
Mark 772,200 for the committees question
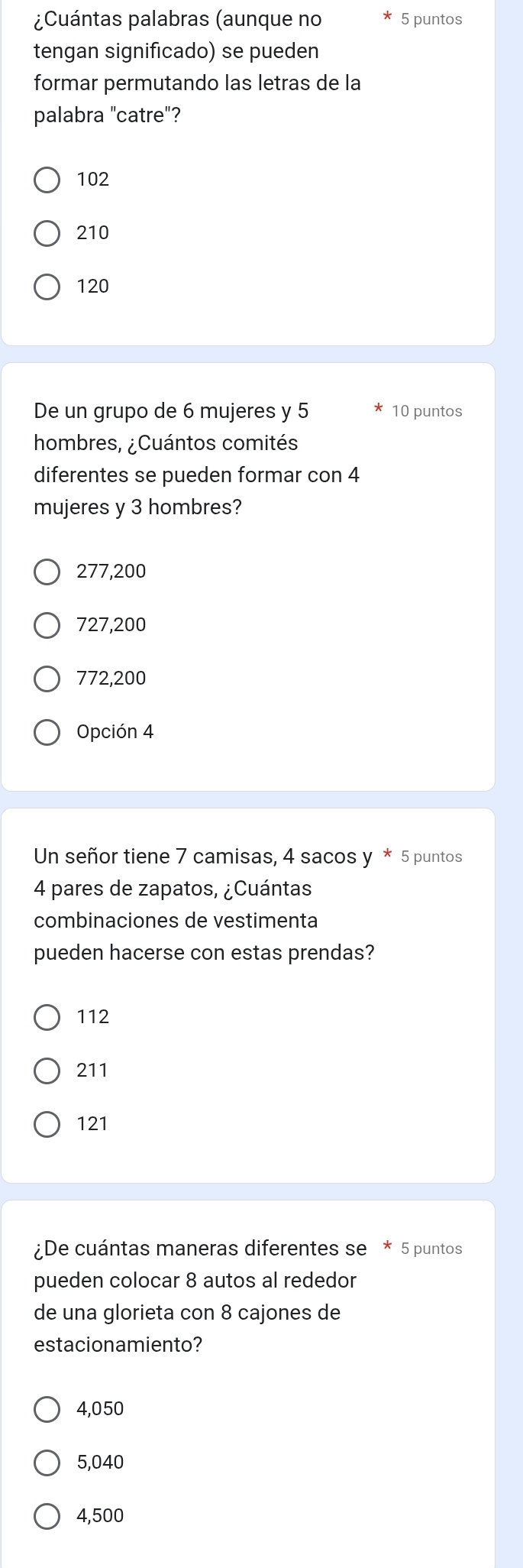(x=47, y=679)
